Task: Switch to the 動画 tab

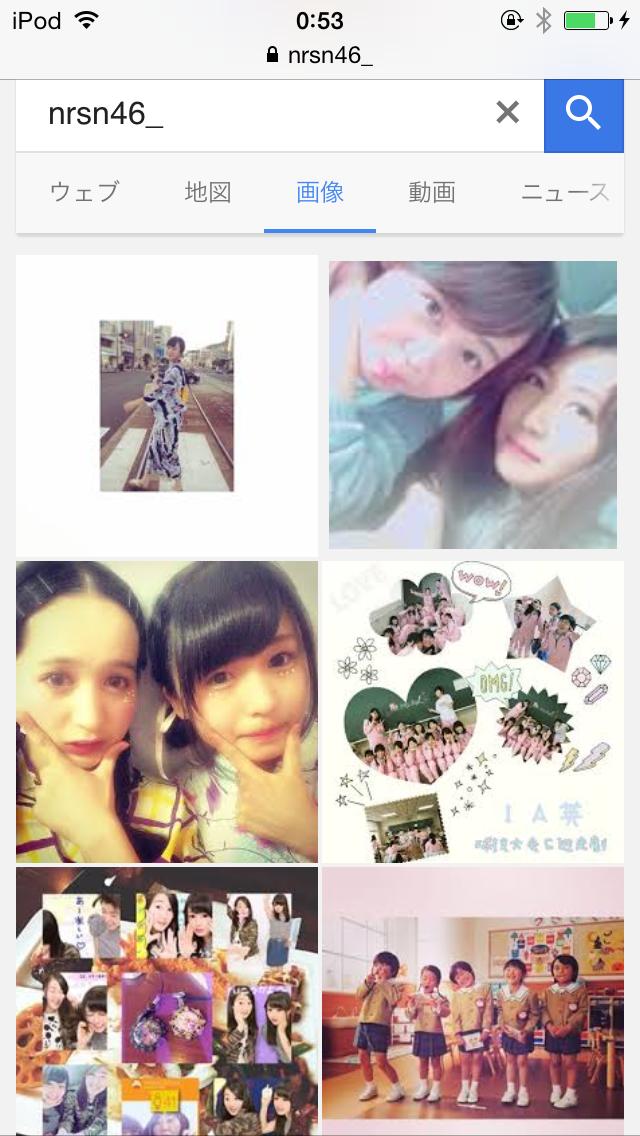Action: pos(432,193)
